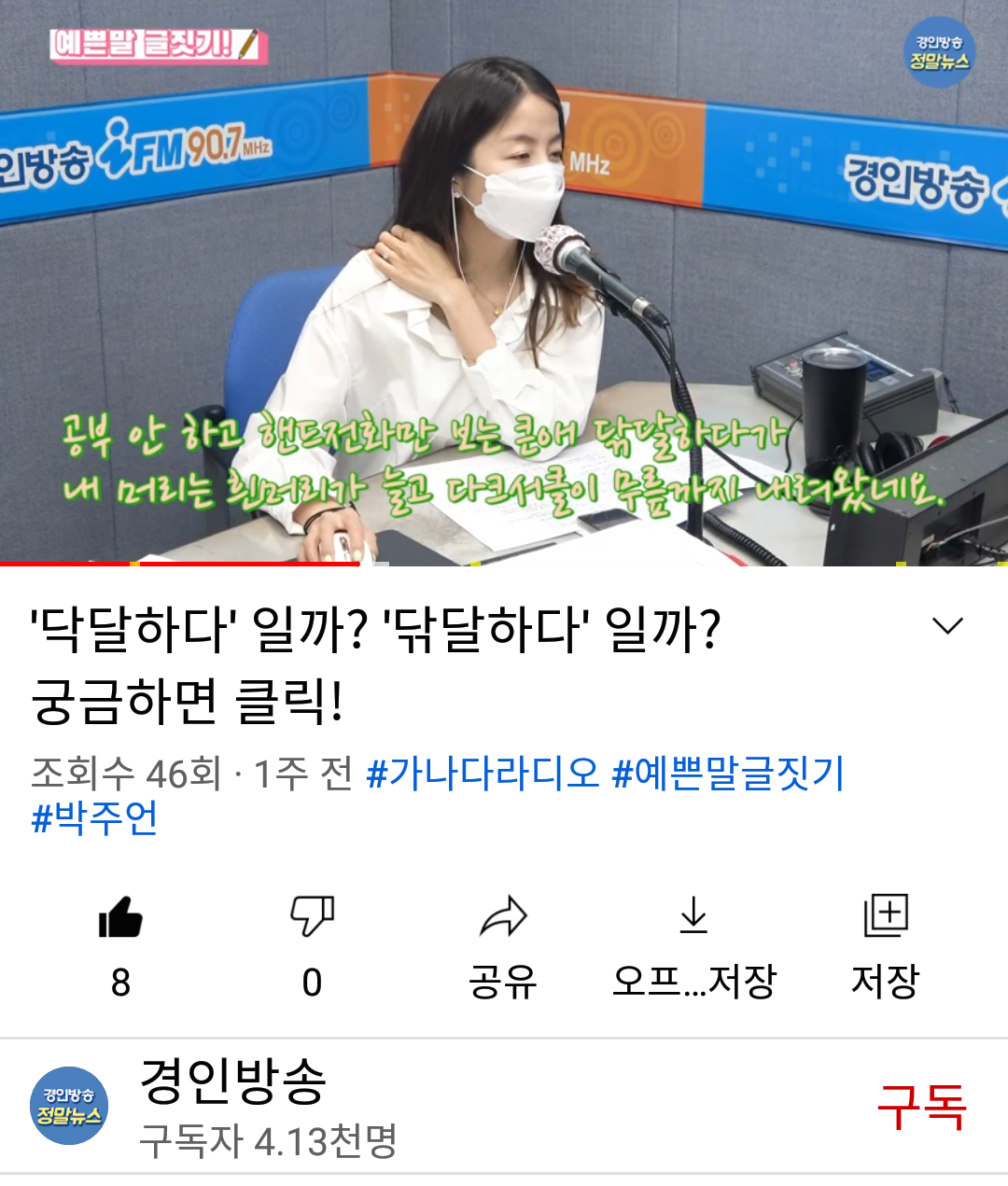Open the #가나다라디오 hashtag
This screenshot has height=1186, width=1008.
click(483, 774)
